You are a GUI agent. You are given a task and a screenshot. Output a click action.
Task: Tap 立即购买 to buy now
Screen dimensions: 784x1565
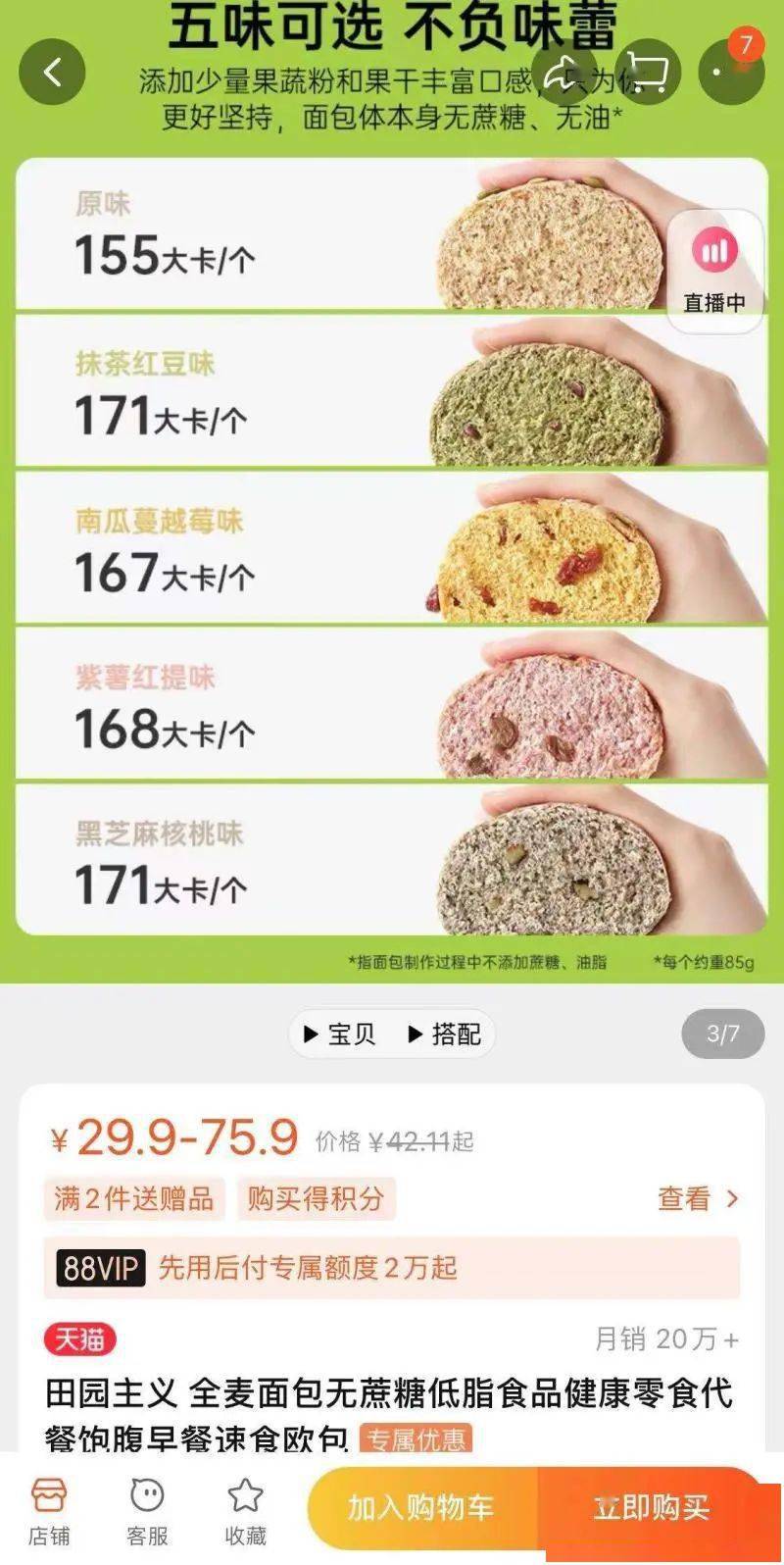click(651, 1508)
